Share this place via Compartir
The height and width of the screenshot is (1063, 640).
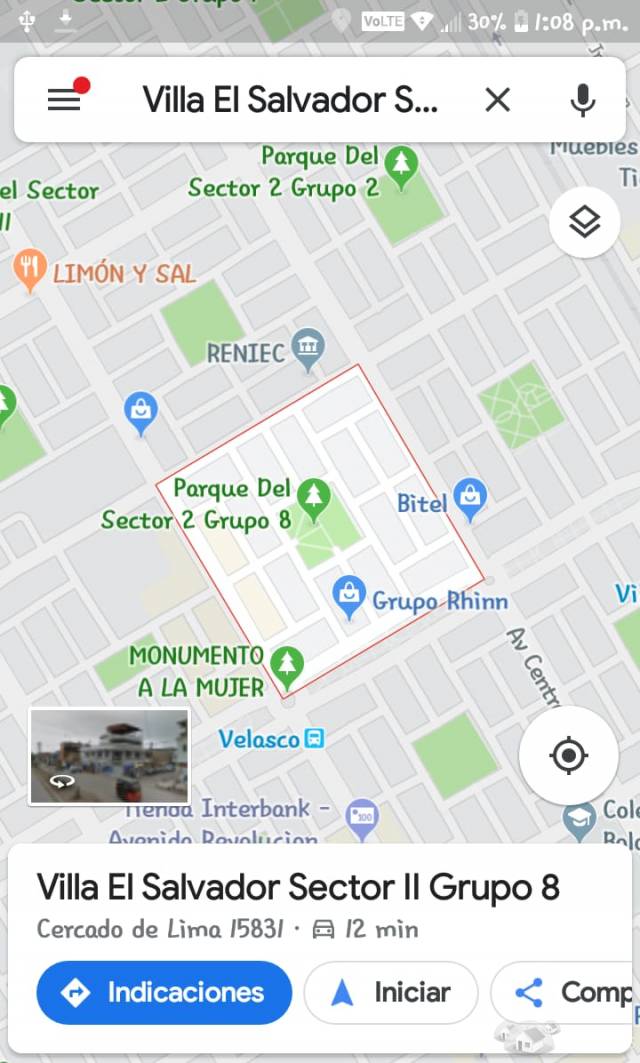point(570,992)
